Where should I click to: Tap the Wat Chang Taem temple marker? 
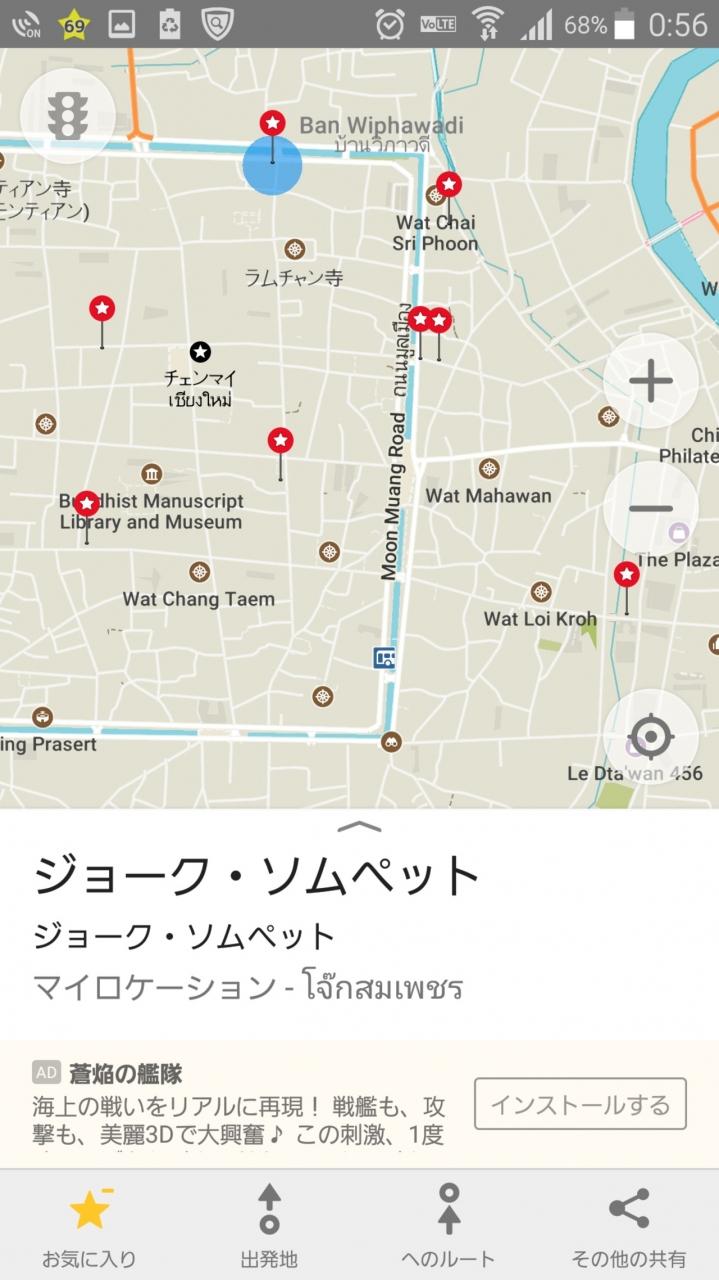[200, 572]
